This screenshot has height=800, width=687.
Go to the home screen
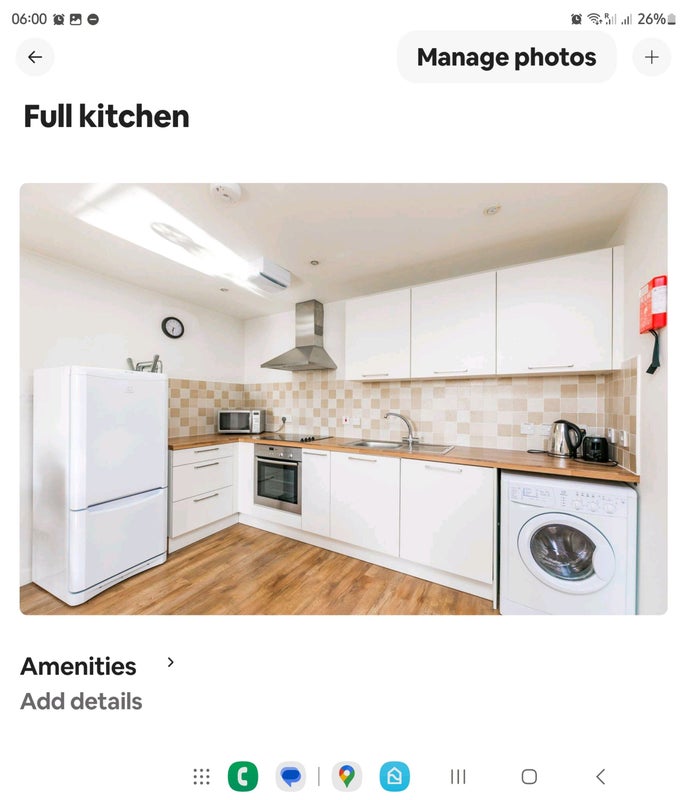point(529,776)
